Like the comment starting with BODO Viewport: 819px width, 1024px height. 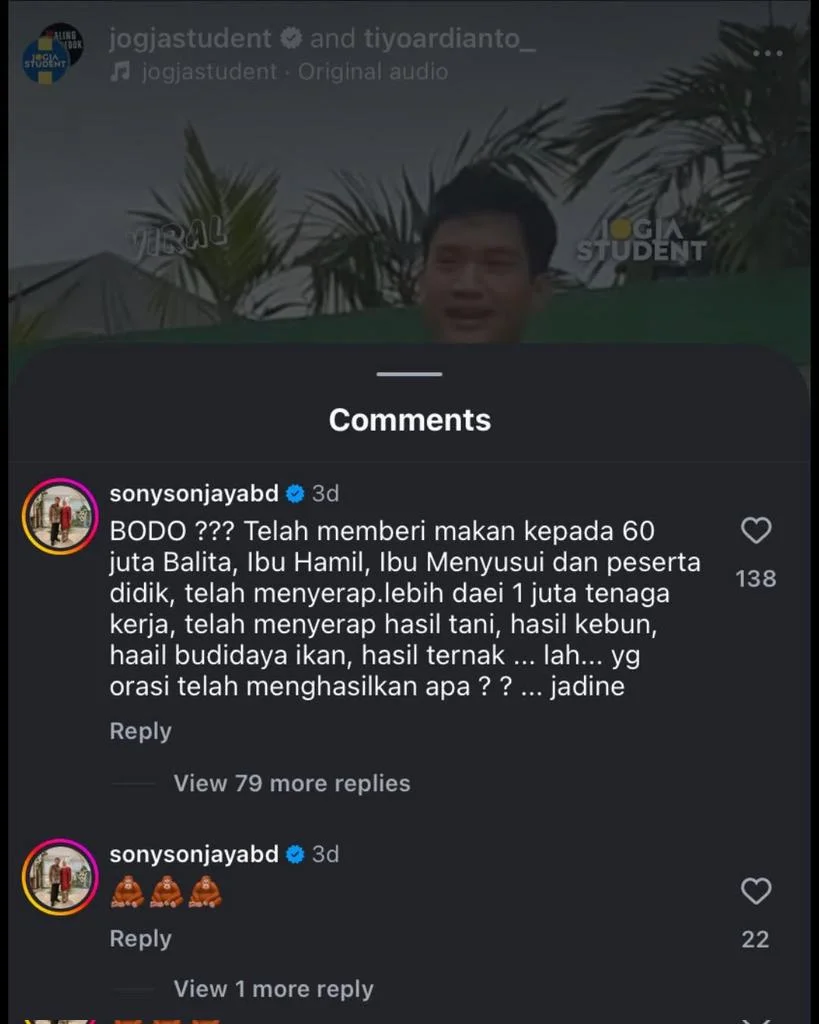[x=756, y=530]
